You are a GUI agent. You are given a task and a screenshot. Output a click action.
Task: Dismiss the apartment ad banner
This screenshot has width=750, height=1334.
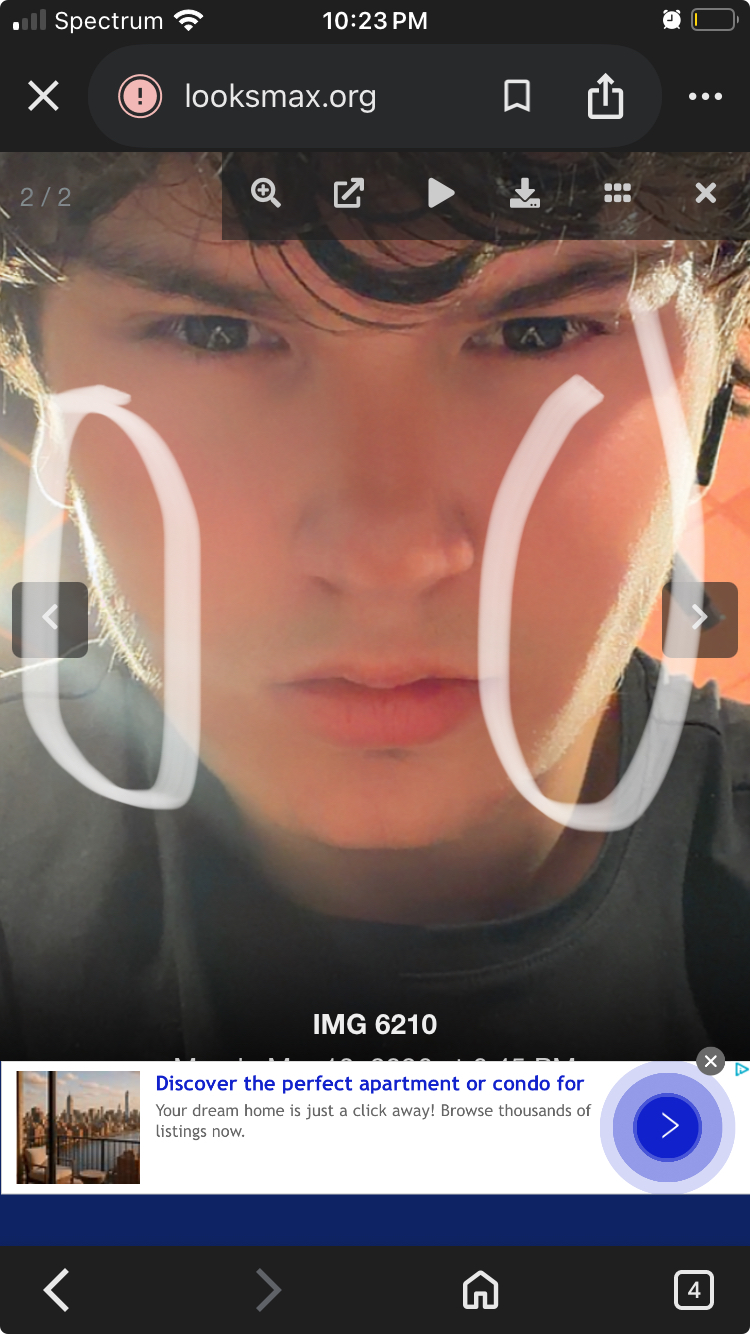click(x=710, y=1061)
